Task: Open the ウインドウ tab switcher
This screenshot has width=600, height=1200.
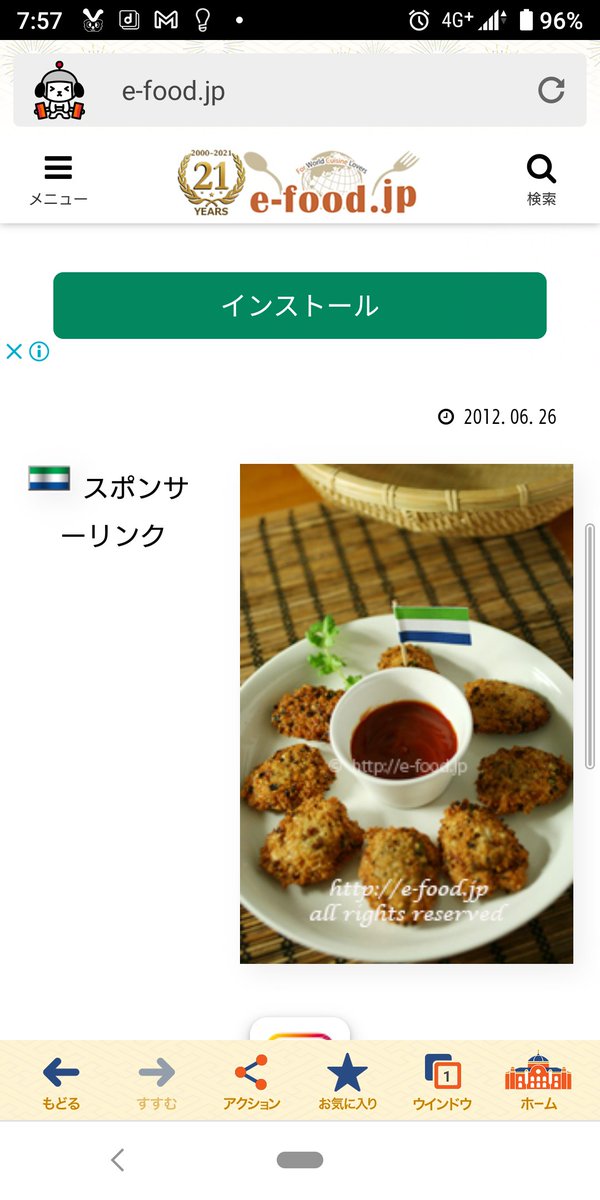Action: click(441, 1082)
